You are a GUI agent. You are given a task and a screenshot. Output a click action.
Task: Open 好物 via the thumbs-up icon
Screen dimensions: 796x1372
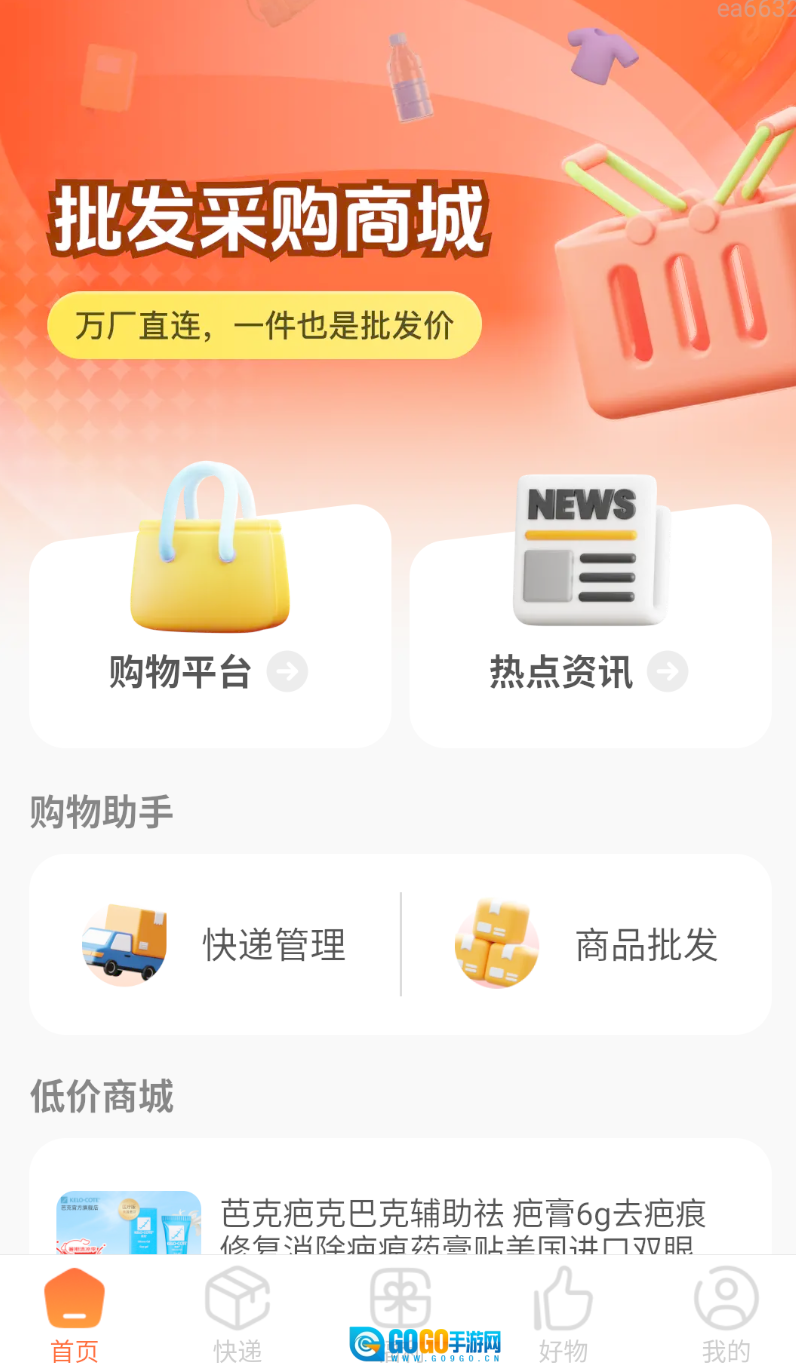coord(562,1297)
